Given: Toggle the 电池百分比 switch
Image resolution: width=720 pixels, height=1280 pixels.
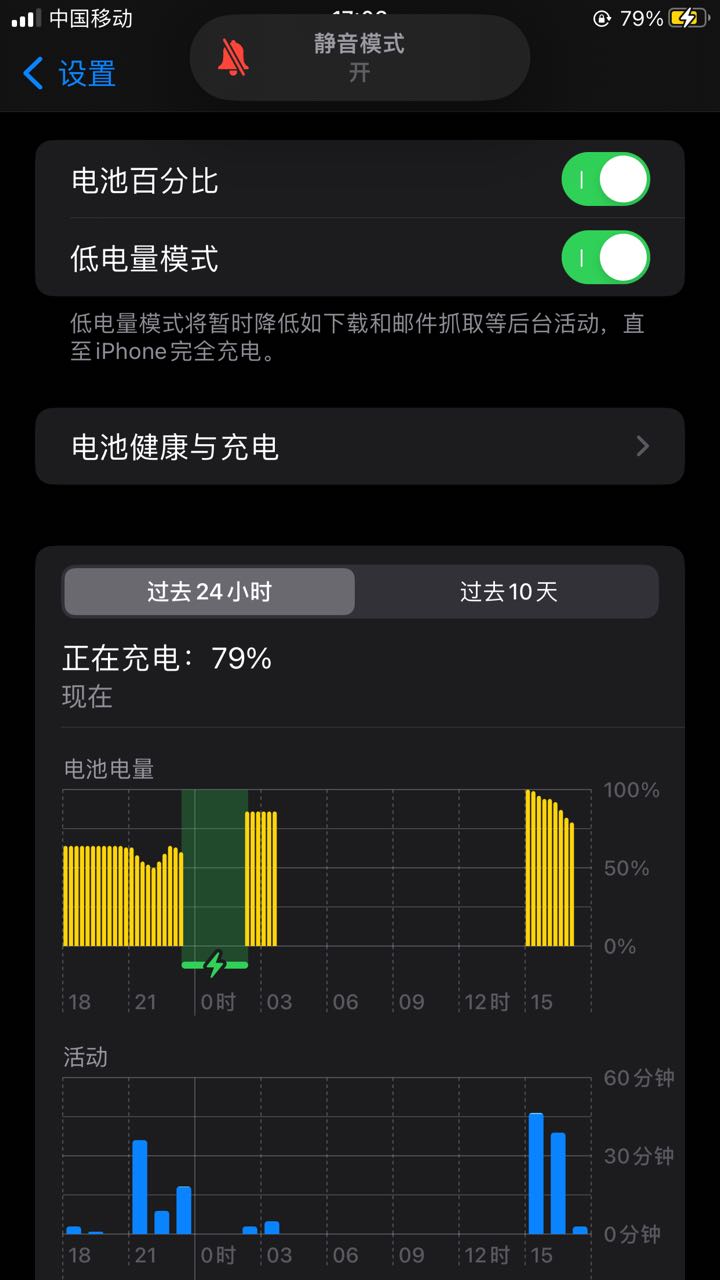Looking at the screenshot, I should (605, 180).
